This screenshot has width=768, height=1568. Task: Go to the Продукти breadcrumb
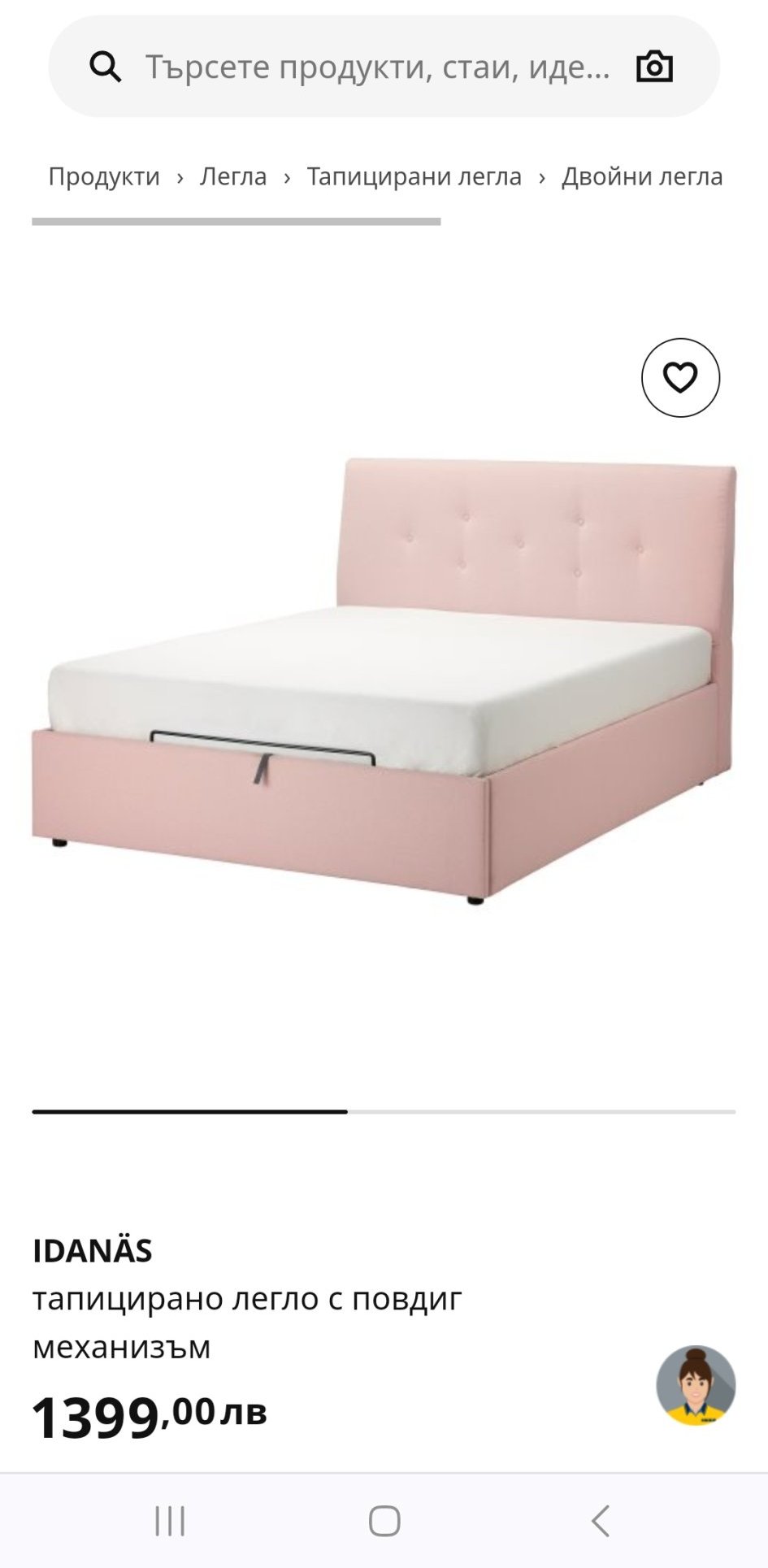click(104, 176)
